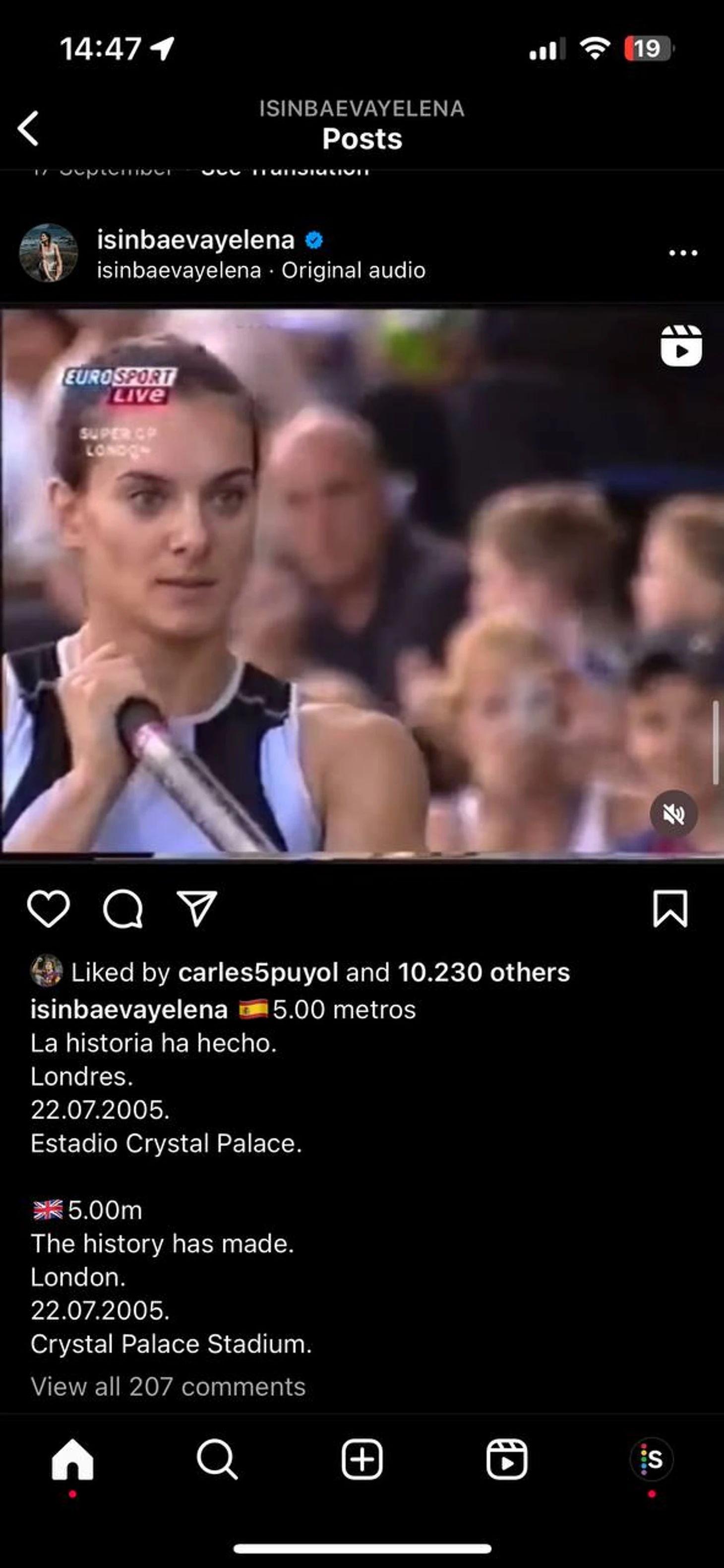Image resolution: width=724 pixels, height=1568 pixels.
Task: Open my profile tab
Action: pyautogui.click(x=652, y=1459)
